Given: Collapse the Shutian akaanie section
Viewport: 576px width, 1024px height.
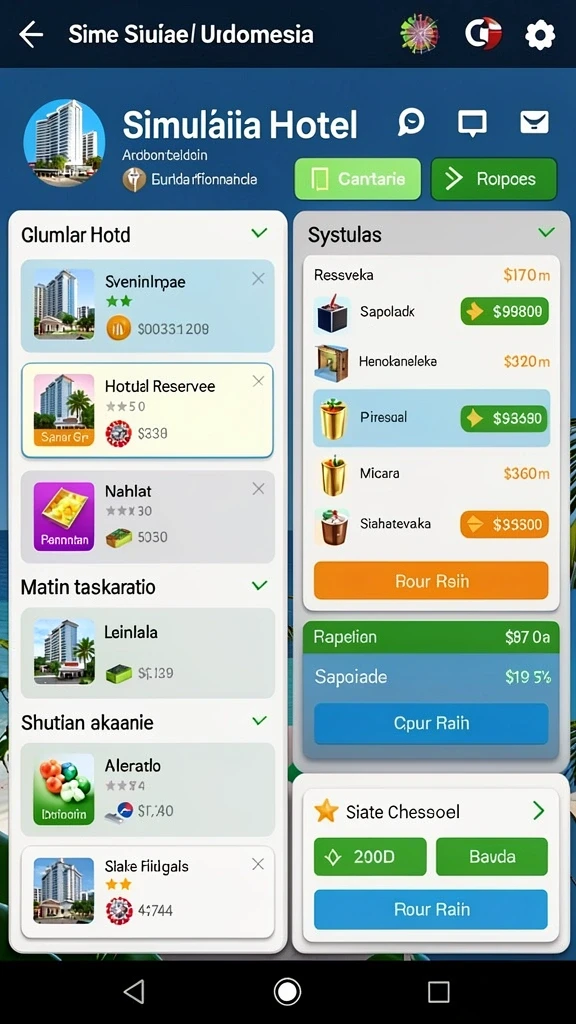Looking at the screenshot, I should pos(259,721).
